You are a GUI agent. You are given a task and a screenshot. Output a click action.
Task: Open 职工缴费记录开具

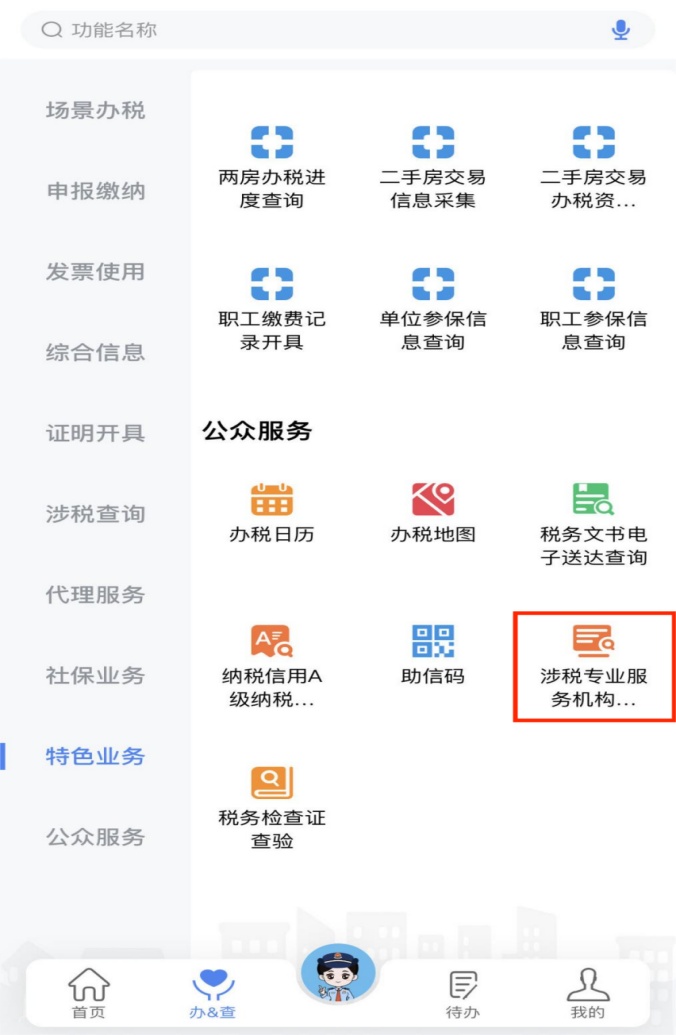272,307
